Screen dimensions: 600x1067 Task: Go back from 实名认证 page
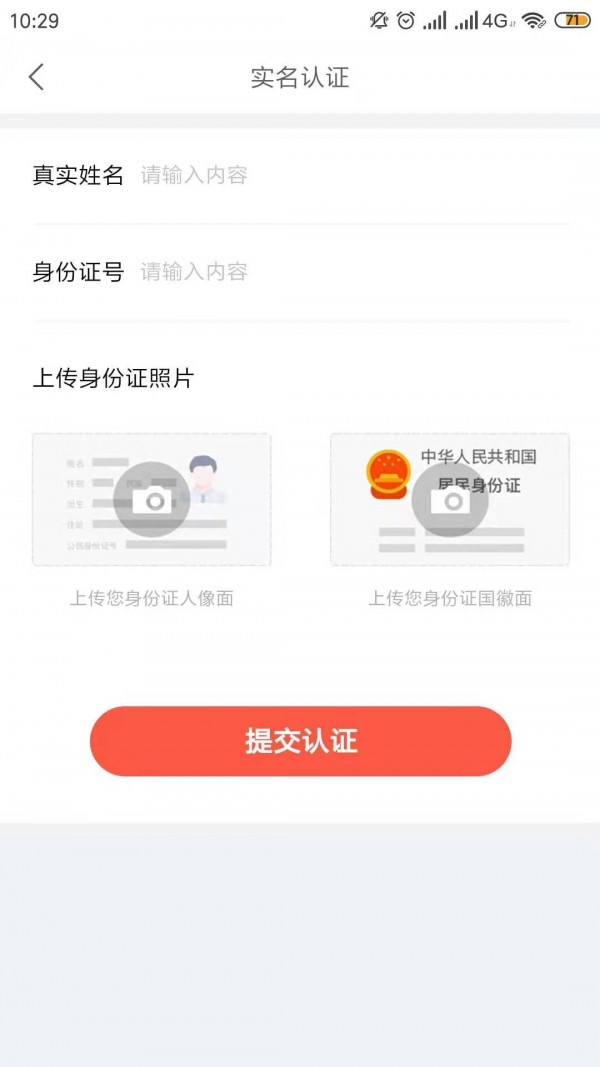point(37,77)
